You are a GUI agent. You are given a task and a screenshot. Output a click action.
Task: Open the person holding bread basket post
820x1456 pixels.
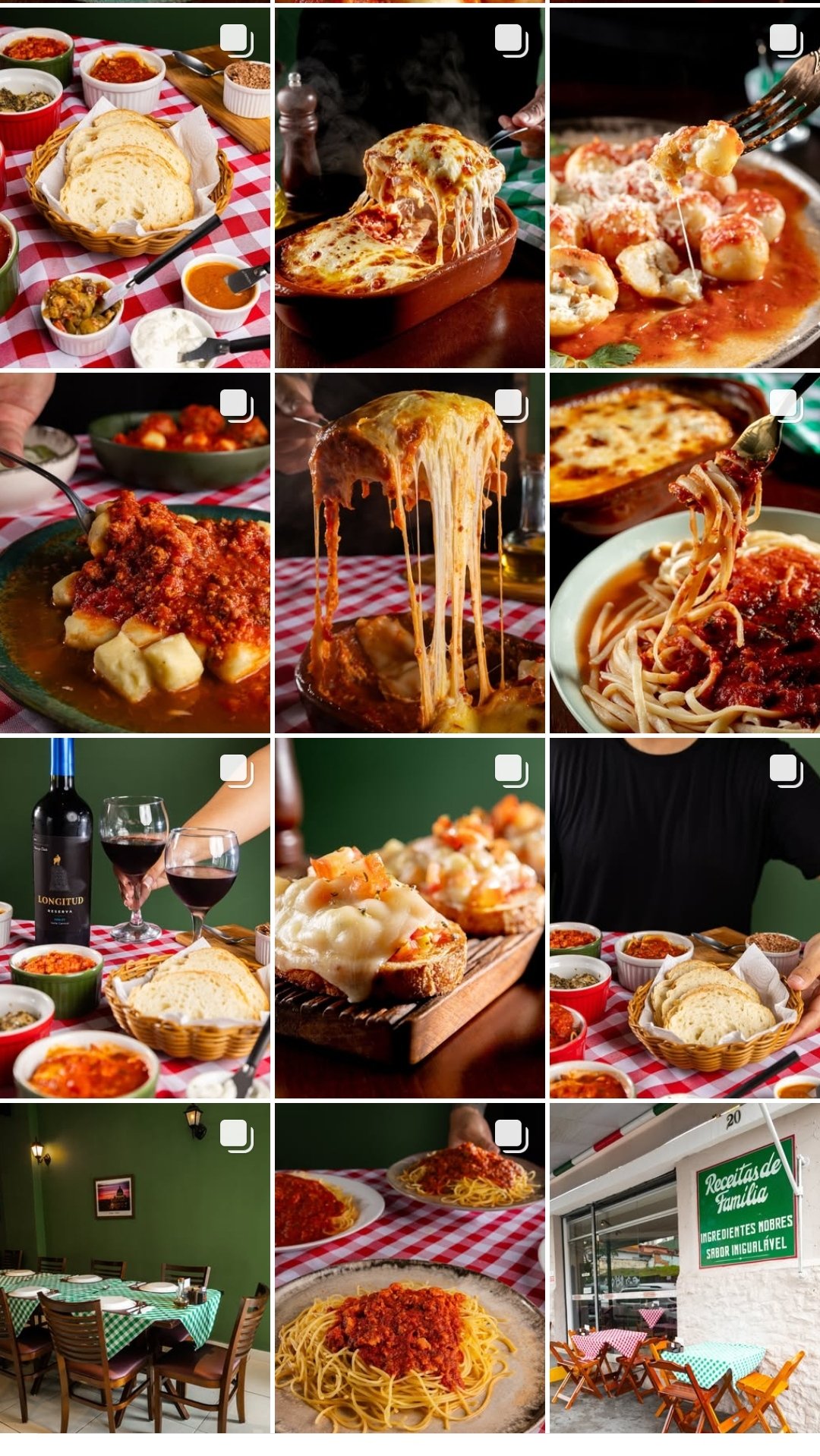[684, 918]
